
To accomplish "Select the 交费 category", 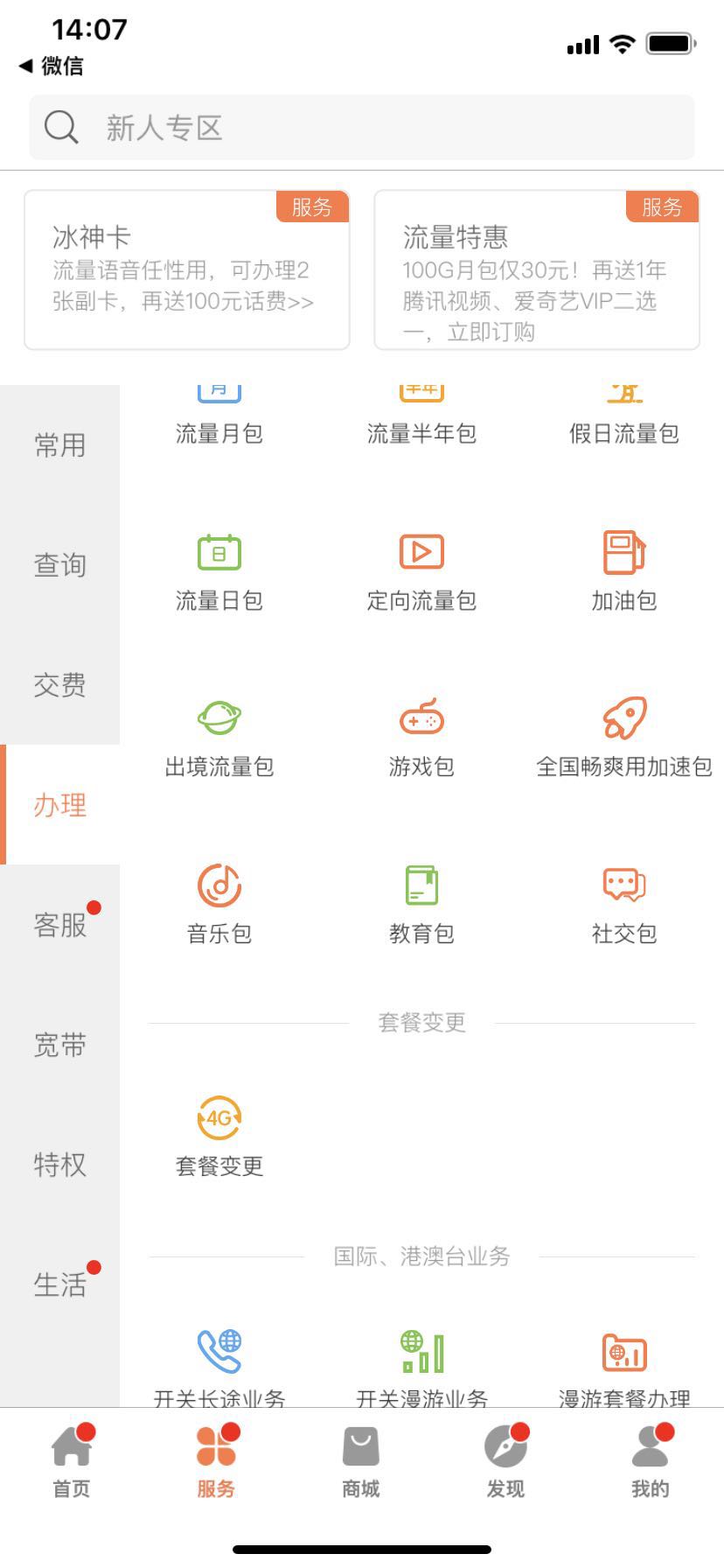I will coord(59,685).
